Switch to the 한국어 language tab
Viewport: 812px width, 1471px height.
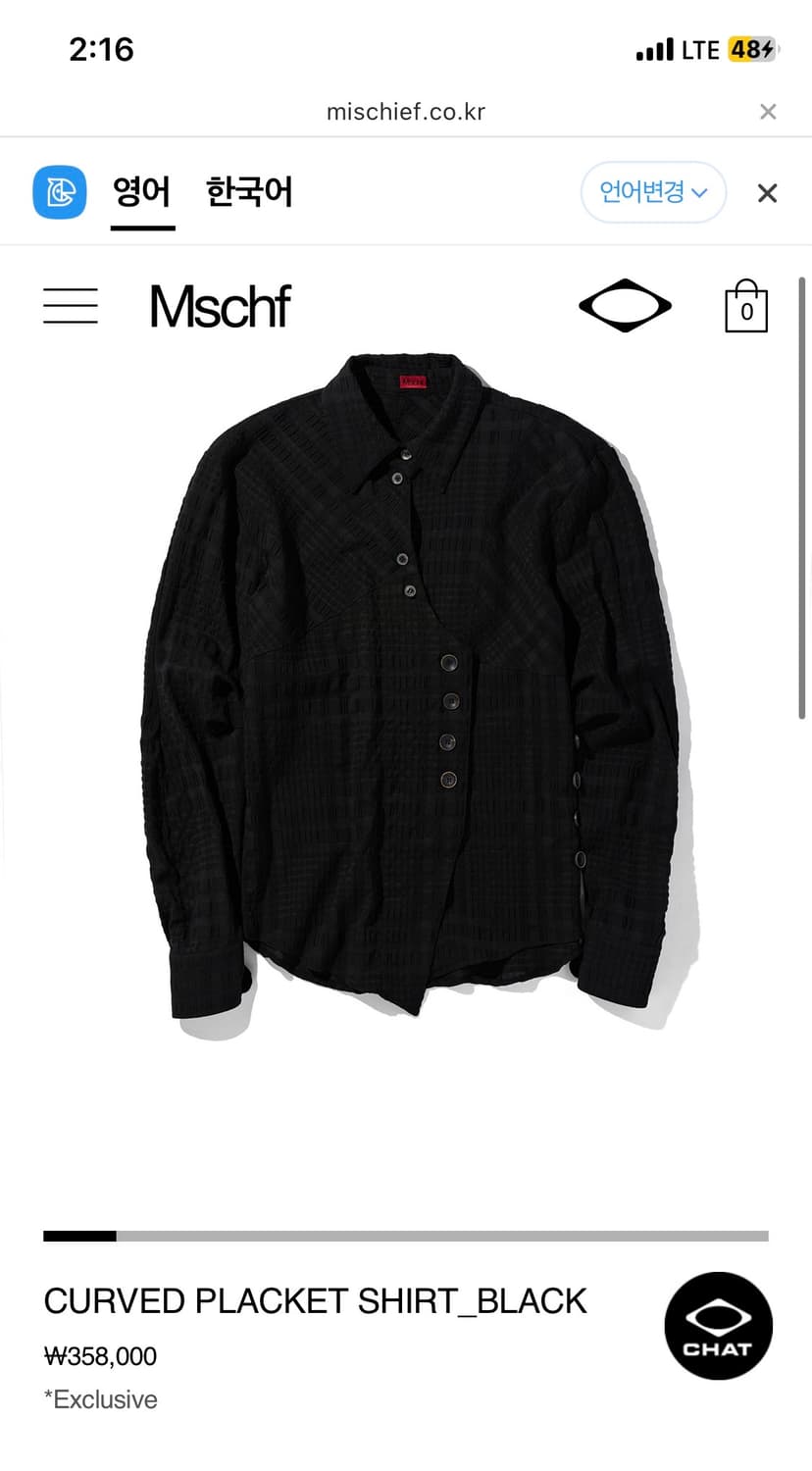pos(248,192)
